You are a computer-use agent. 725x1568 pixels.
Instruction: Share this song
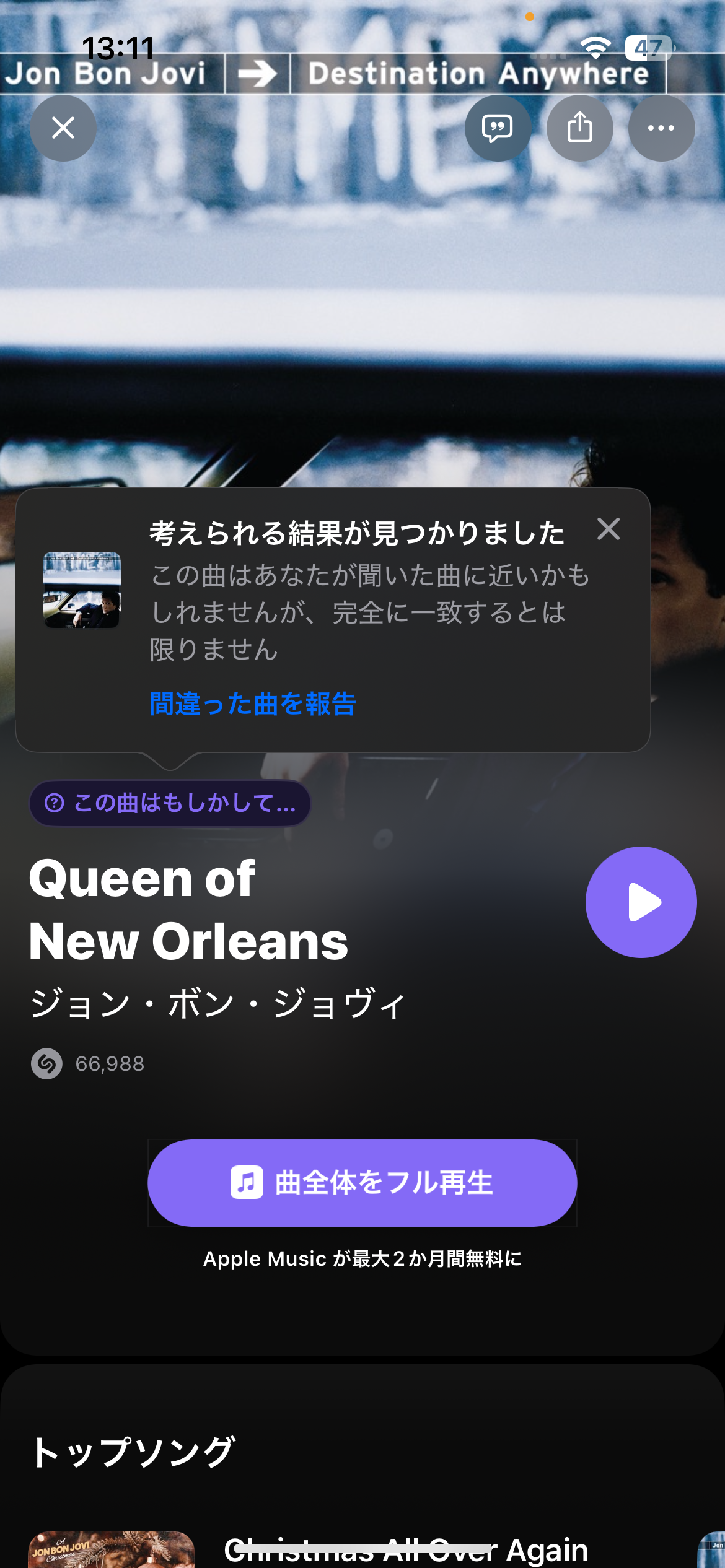click(x=579, y=128)
